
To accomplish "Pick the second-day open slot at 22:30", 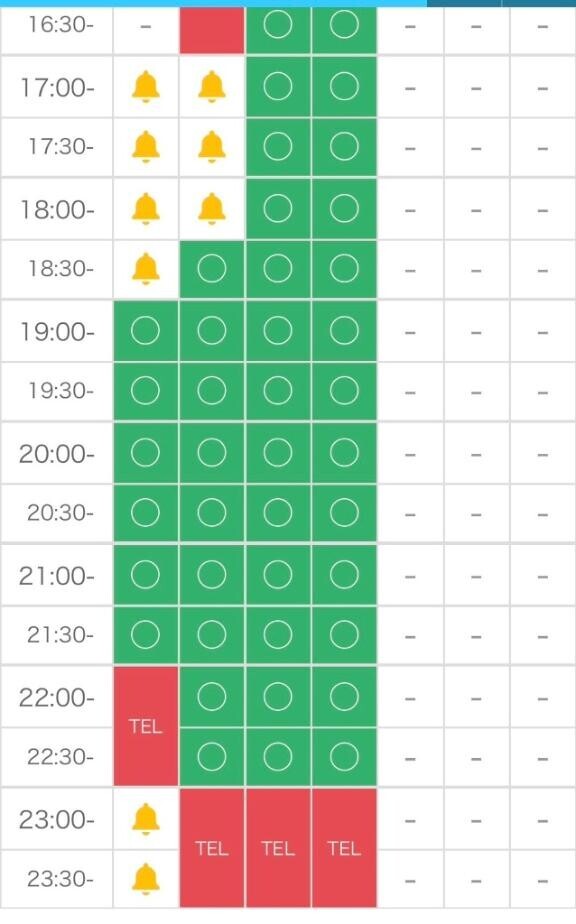I will [x=212, y=757].
